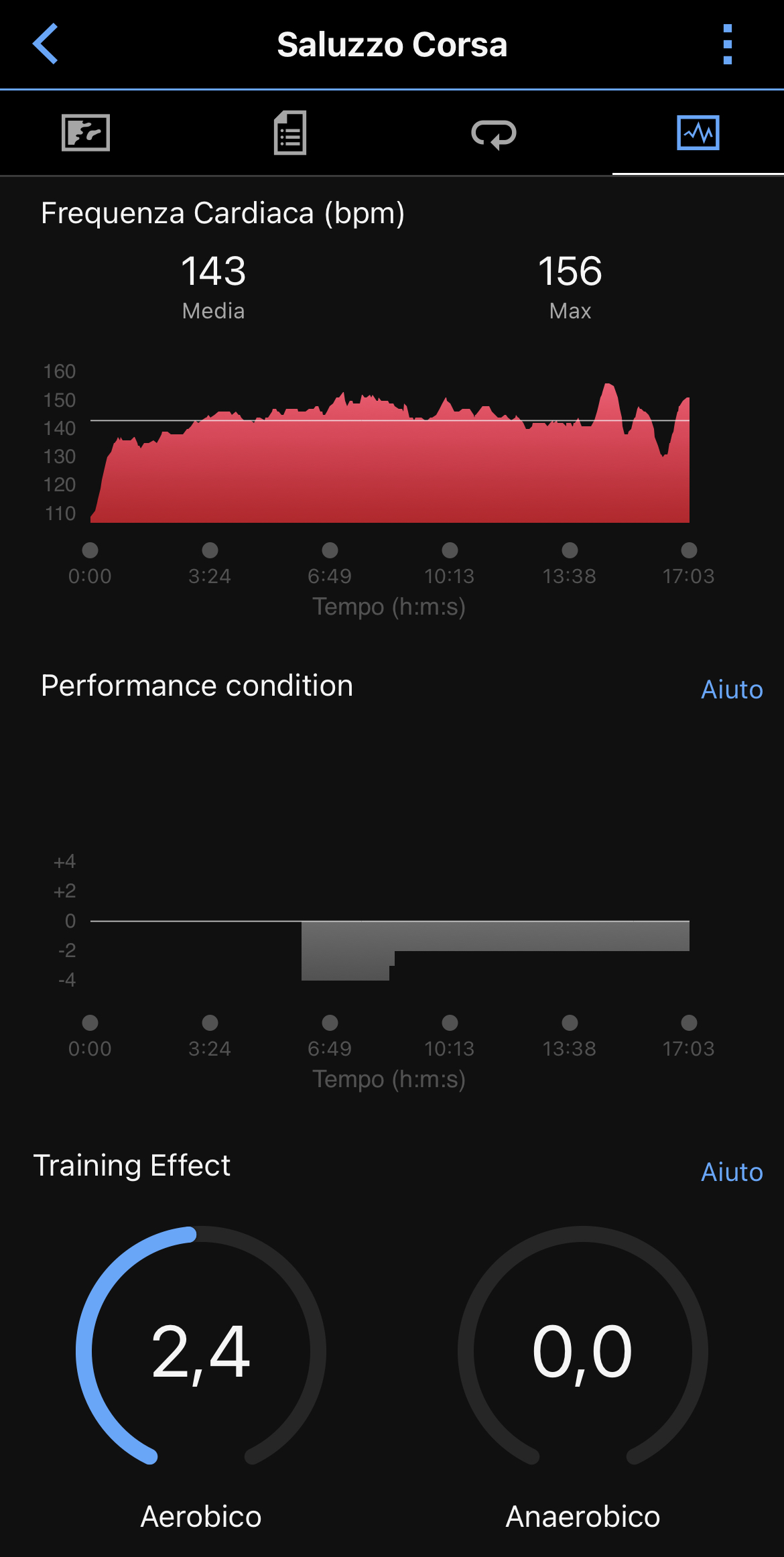Switch to the overview map tab
Viewport: 784px width, 1557px height.
click(86, 133)
